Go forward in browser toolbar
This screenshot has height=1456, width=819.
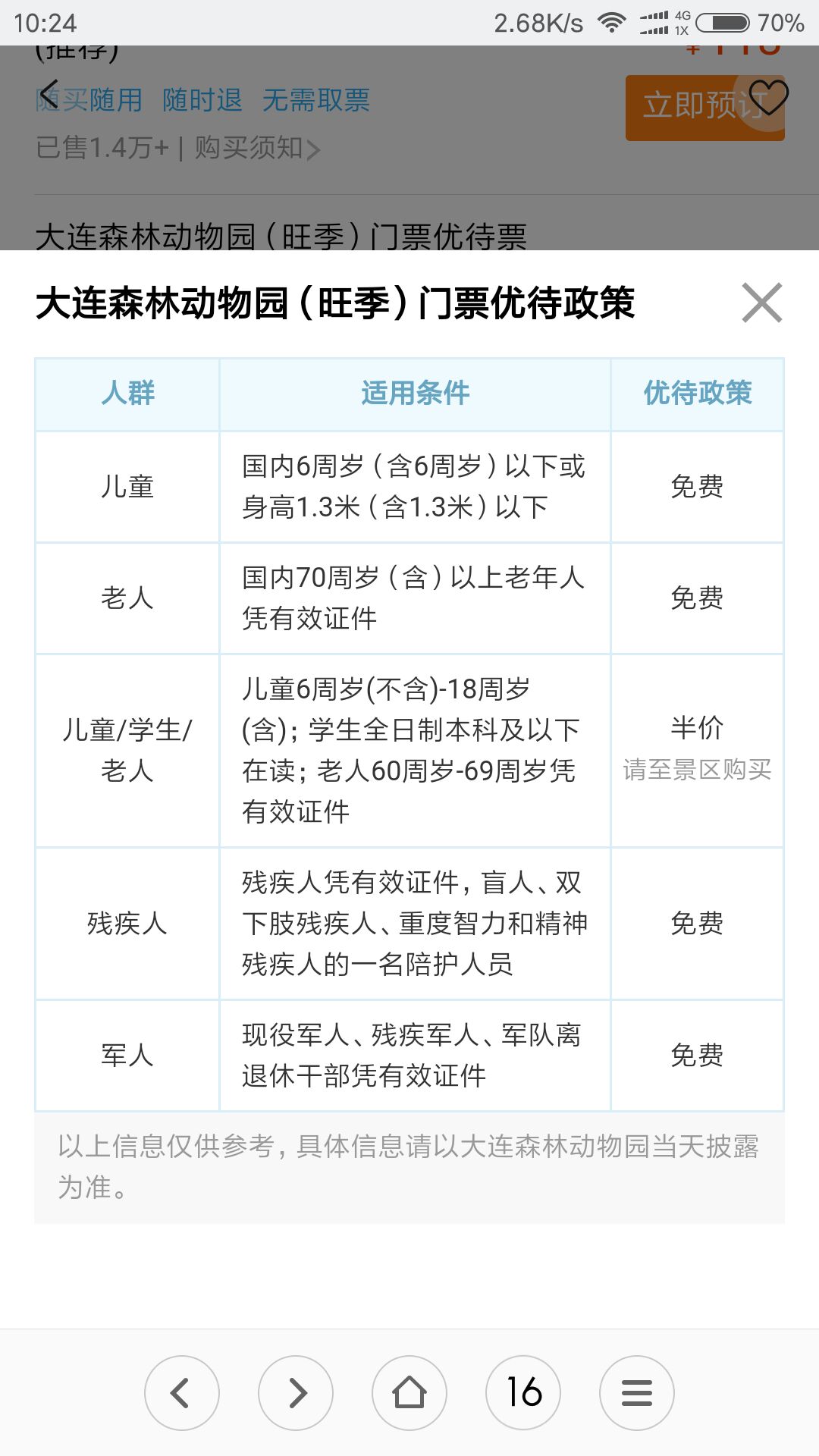296,1393
